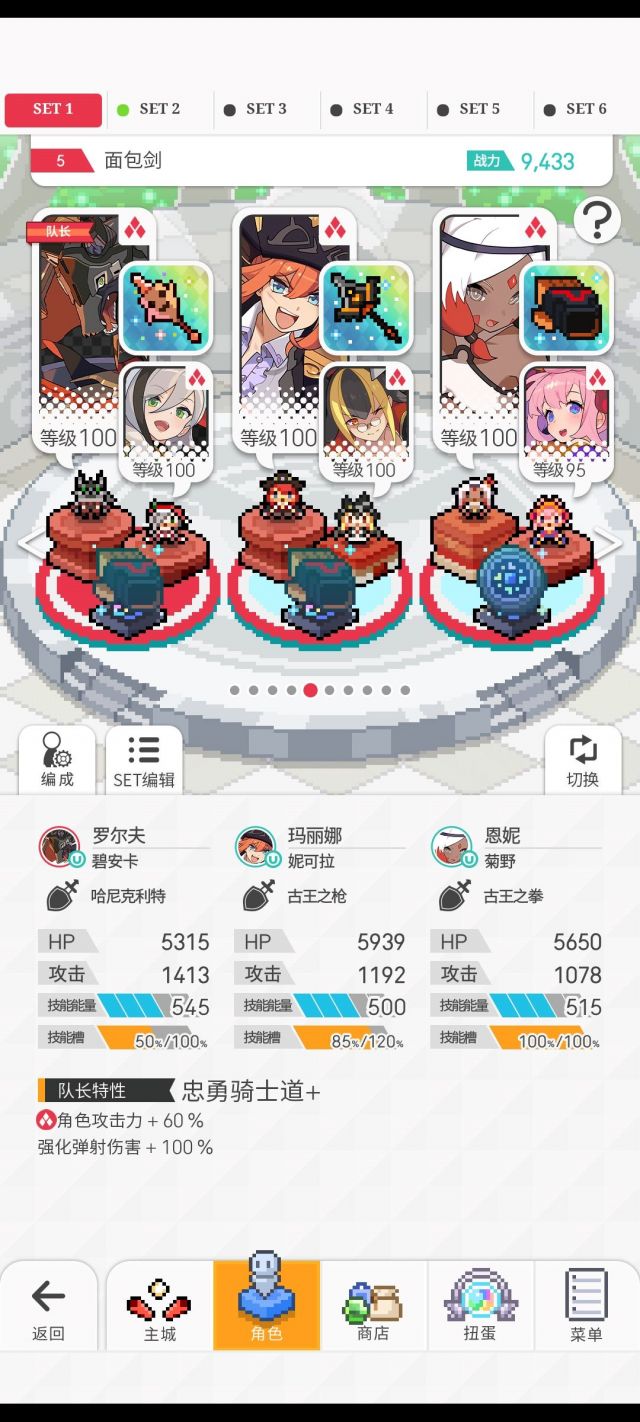Image resolution: width=640 pixels, height=1422 pixels.
Task: Switch to the SET 6 tab
Action: tap(576, 109)
